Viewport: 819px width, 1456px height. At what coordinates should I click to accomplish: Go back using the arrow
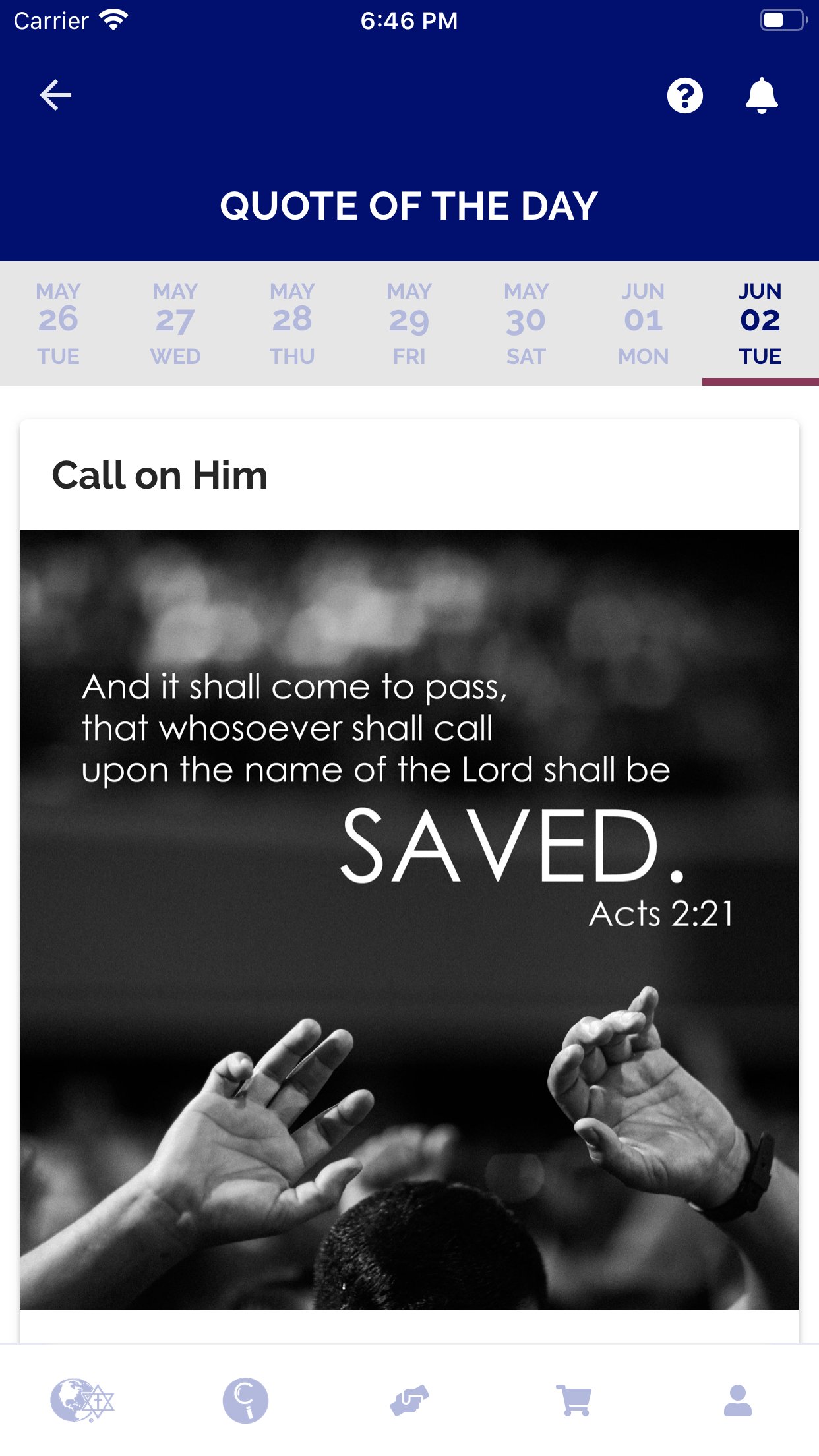[x=55, y=96]
